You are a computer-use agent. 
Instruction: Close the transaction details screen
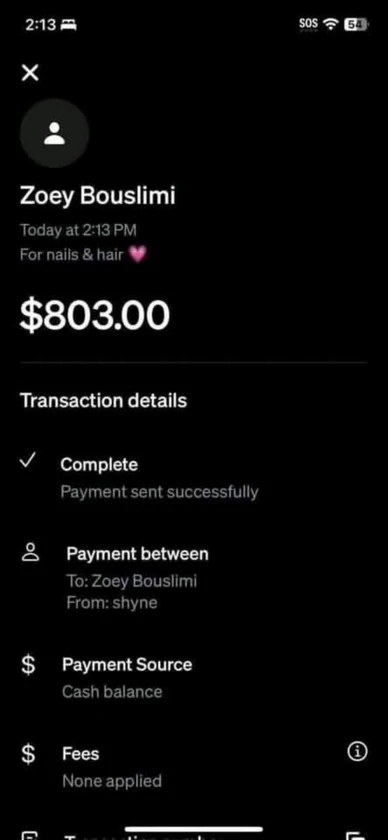click(x=30, y=72)
